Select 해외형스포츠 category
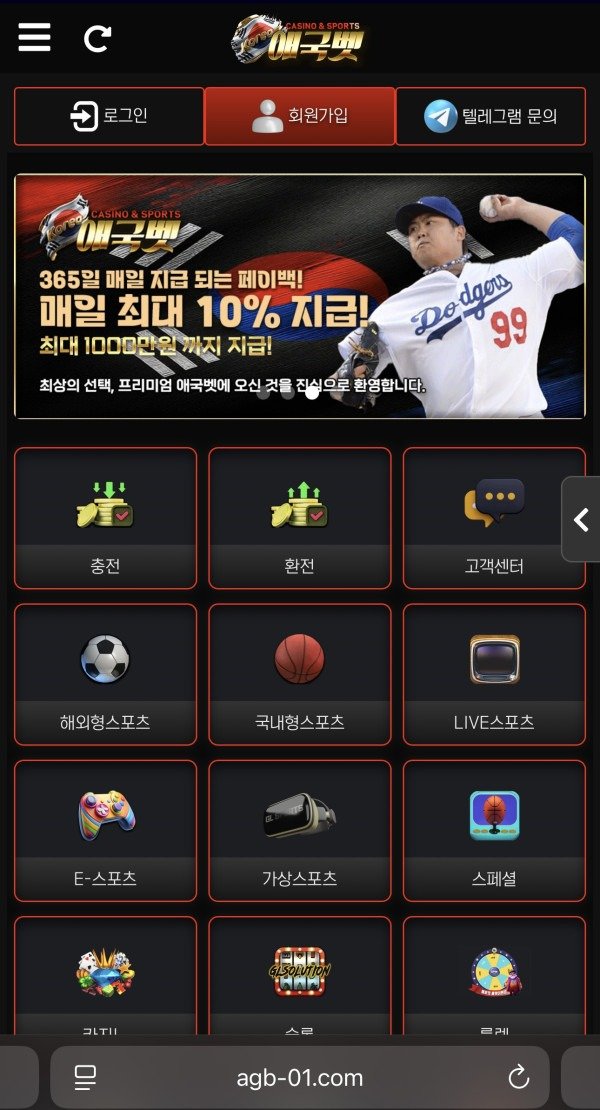The height and width of the screenshot is (1110, 600). point(105,673)
